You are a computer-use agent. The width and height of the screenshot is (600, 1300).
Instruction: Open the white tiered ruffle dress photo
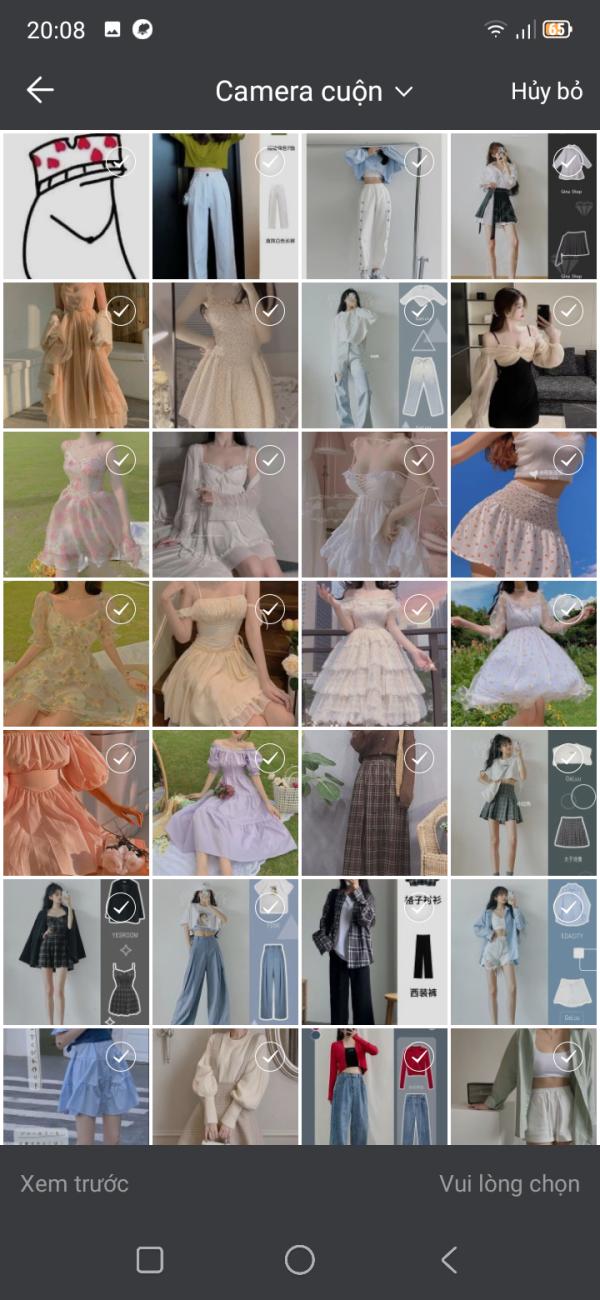[x=375, y=653]
